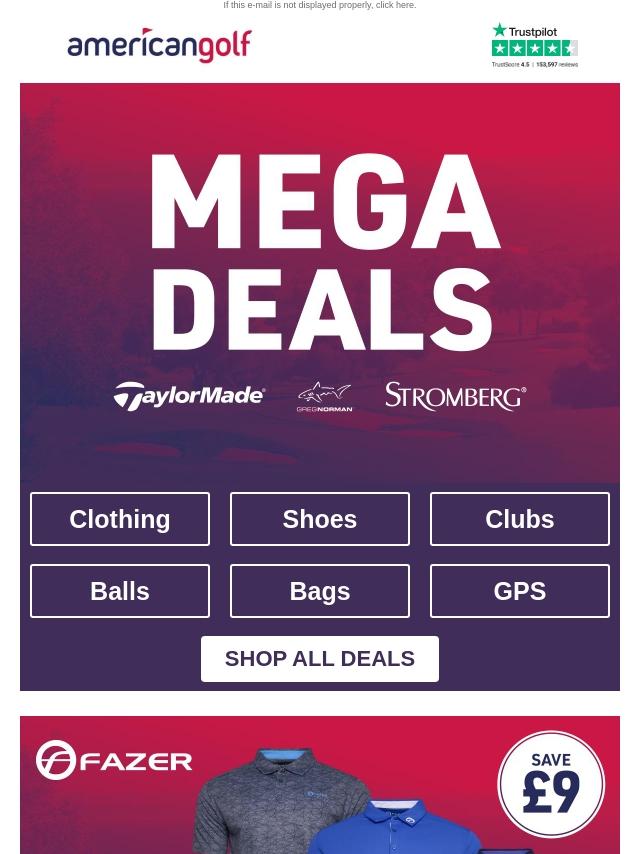Viewport: 640px width, 854px height.
Task: Open the Shoes deals category
Action: pos(320,519)
